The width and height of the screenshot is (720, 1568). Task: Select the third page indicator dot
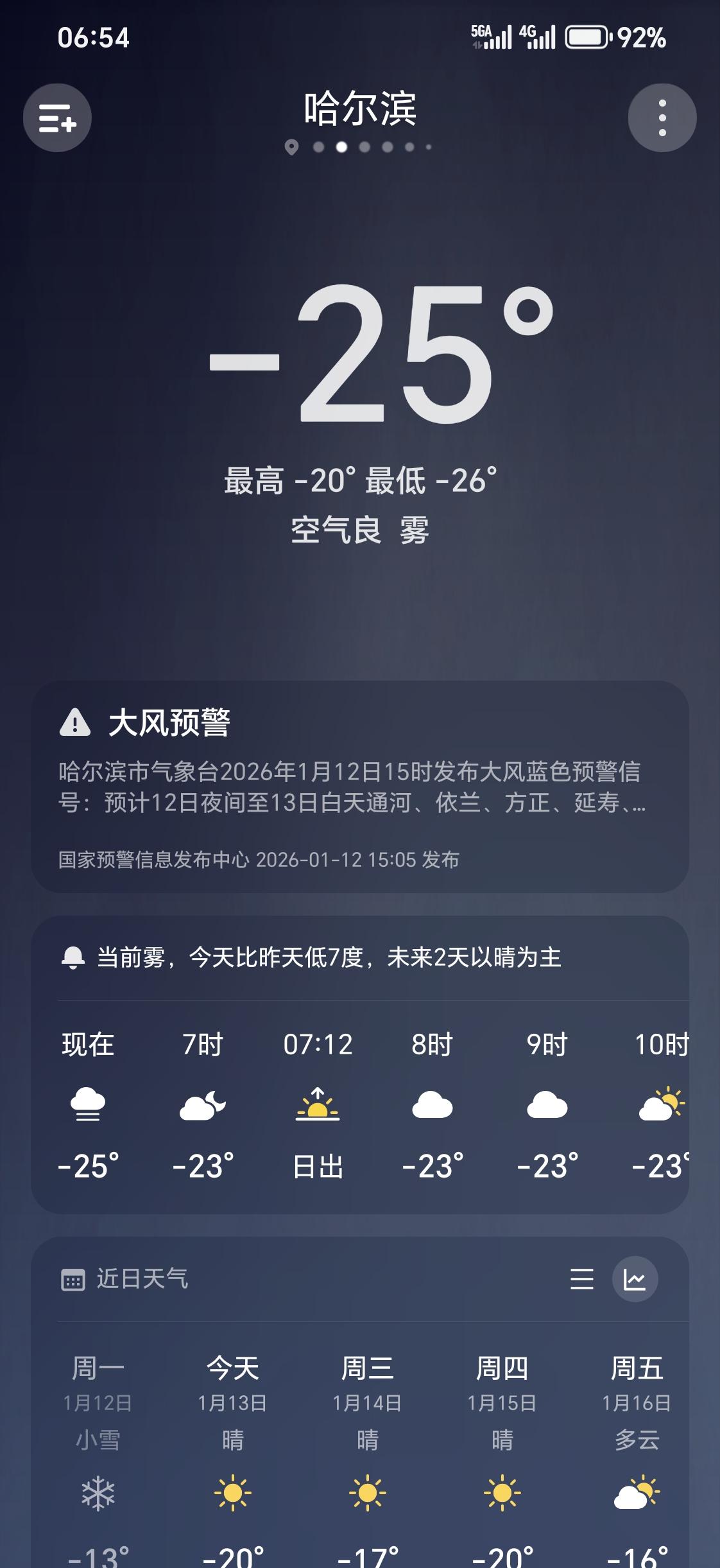tap(341, 148)
